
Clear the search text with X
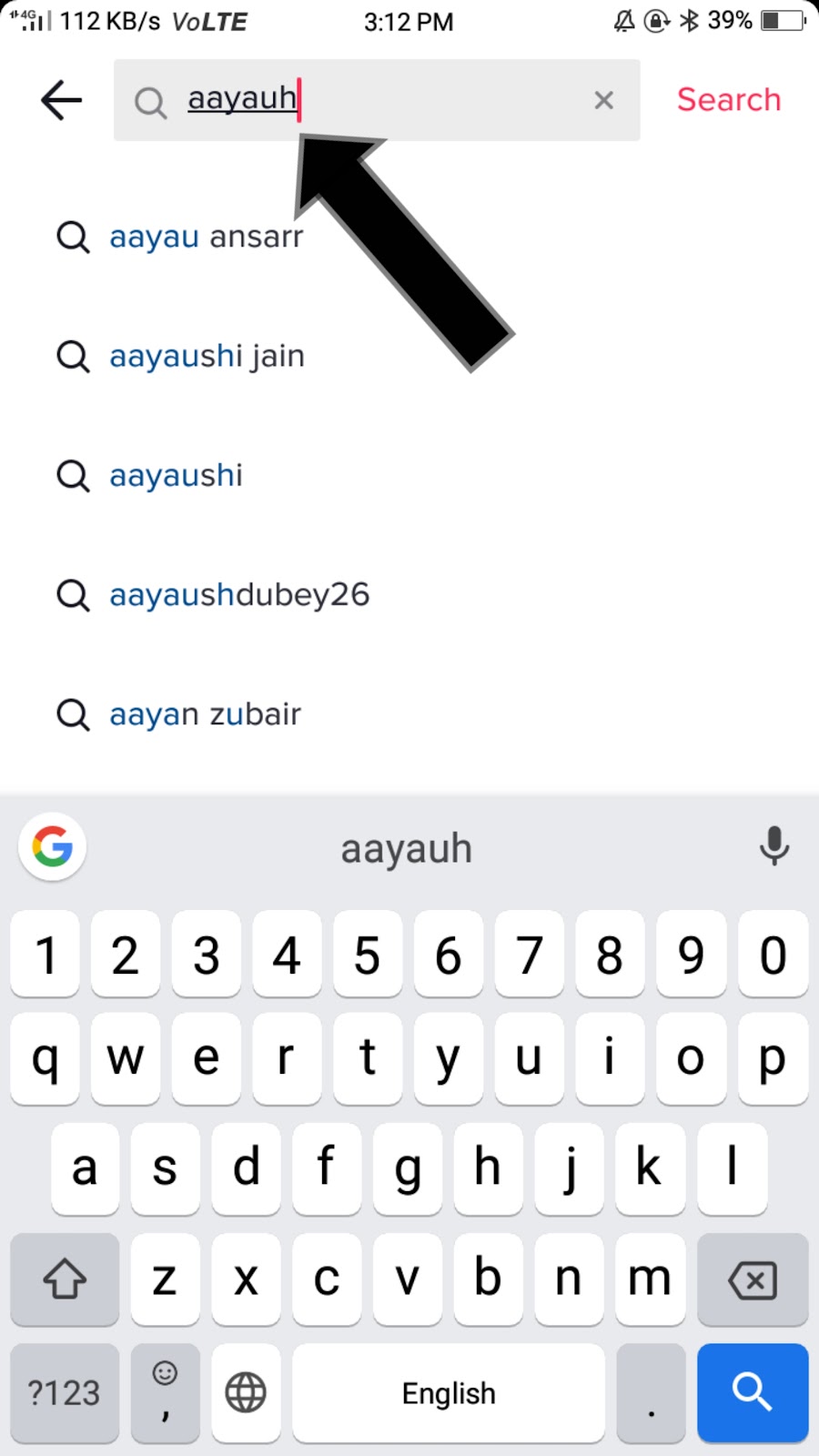coord(603,100)
